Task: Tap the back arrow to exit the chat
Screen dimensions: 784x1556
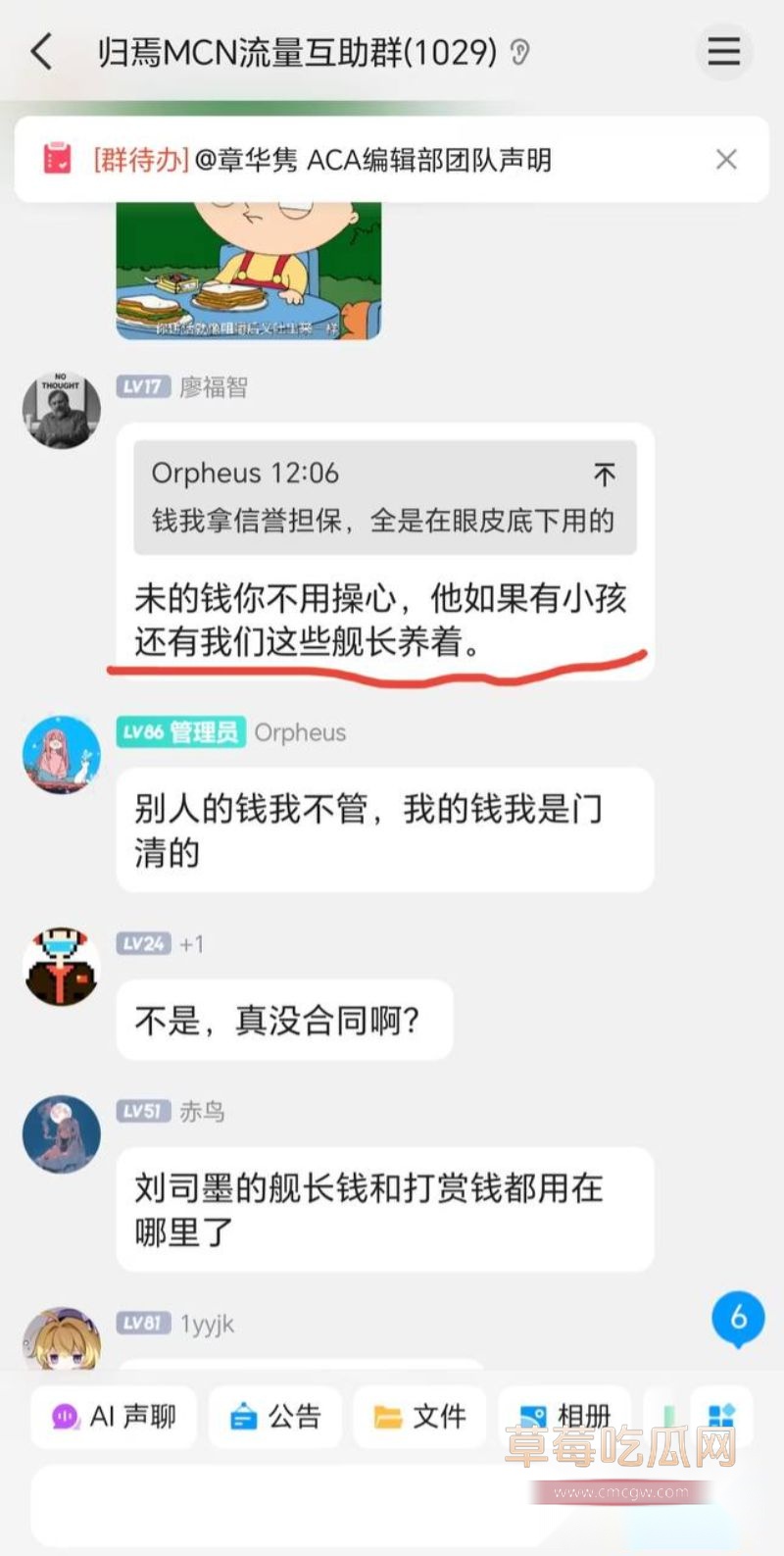Action: [x=39, y=53]
